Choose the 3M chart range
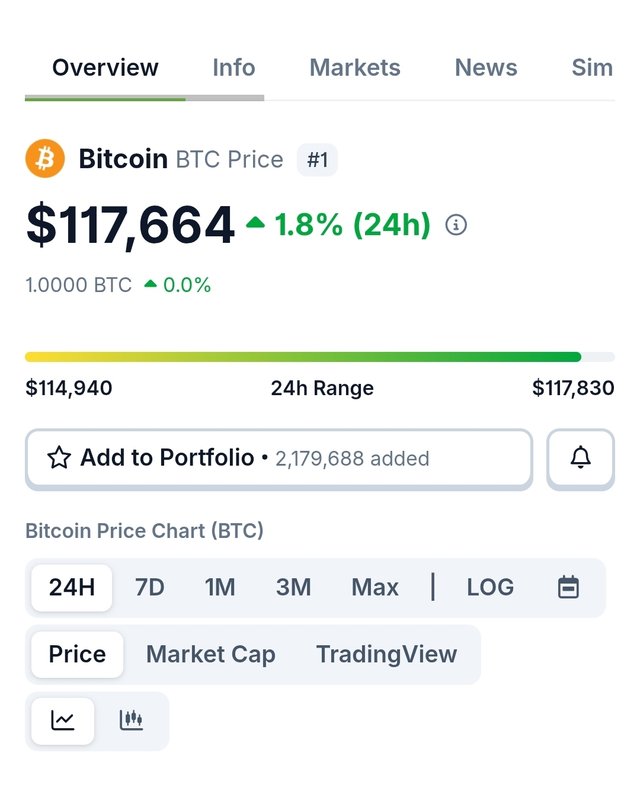 pos(293,587)
